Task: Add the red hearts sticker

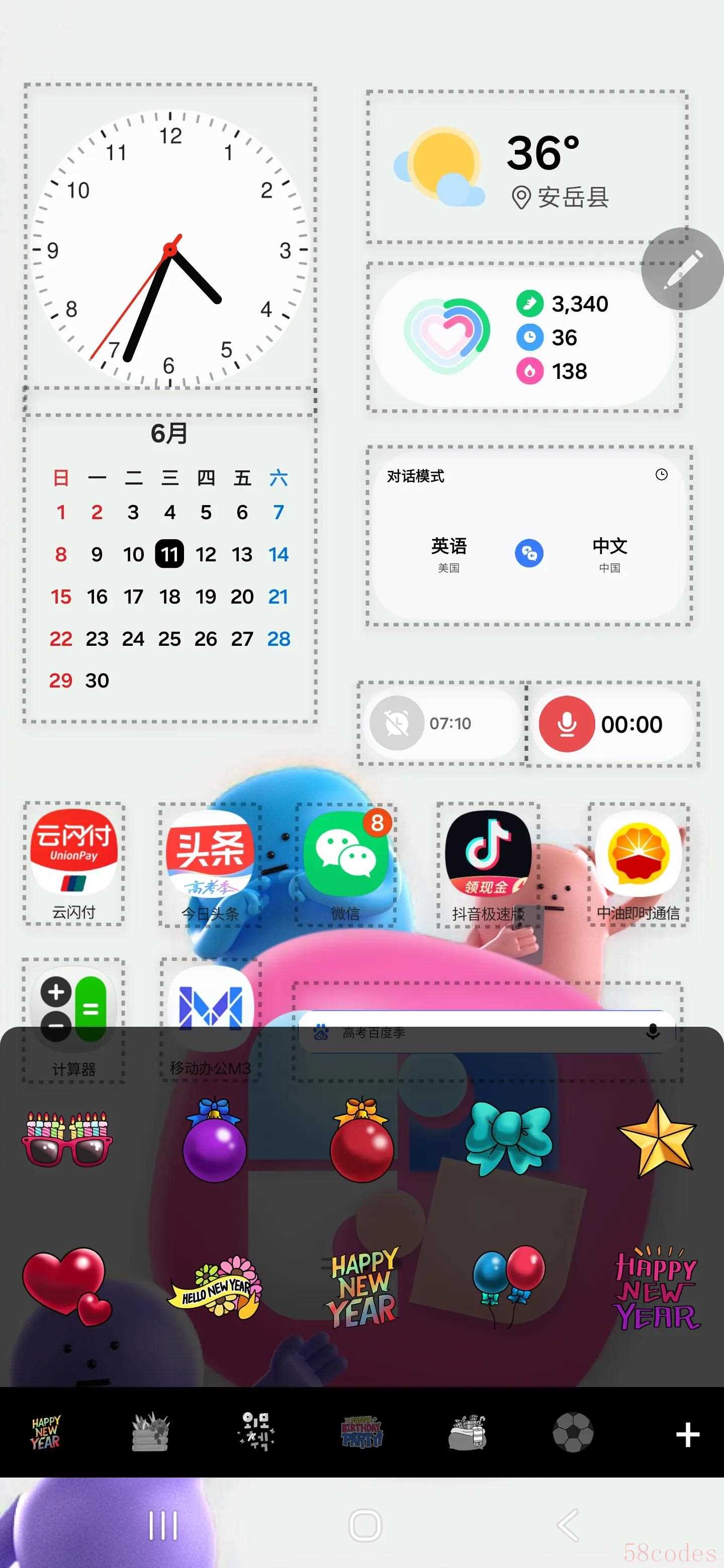Action: coord(67,1286)
